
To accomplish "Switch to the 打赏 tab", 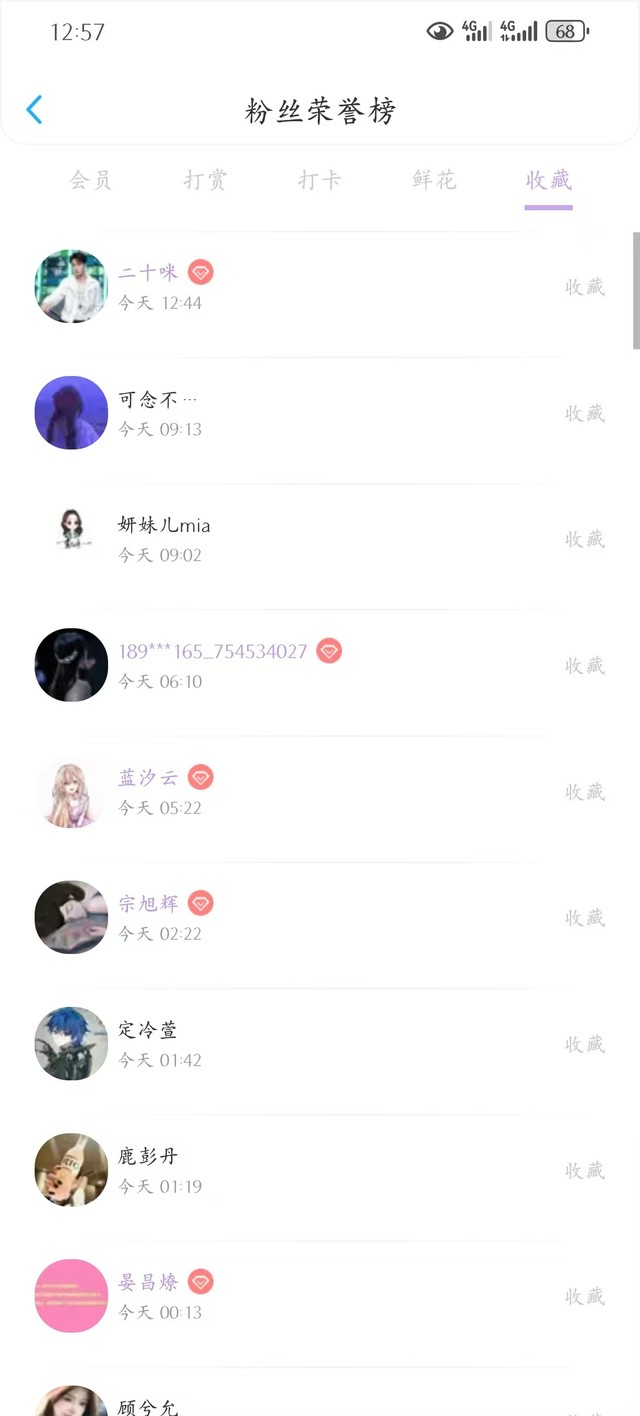I will [x=205, y=180].
